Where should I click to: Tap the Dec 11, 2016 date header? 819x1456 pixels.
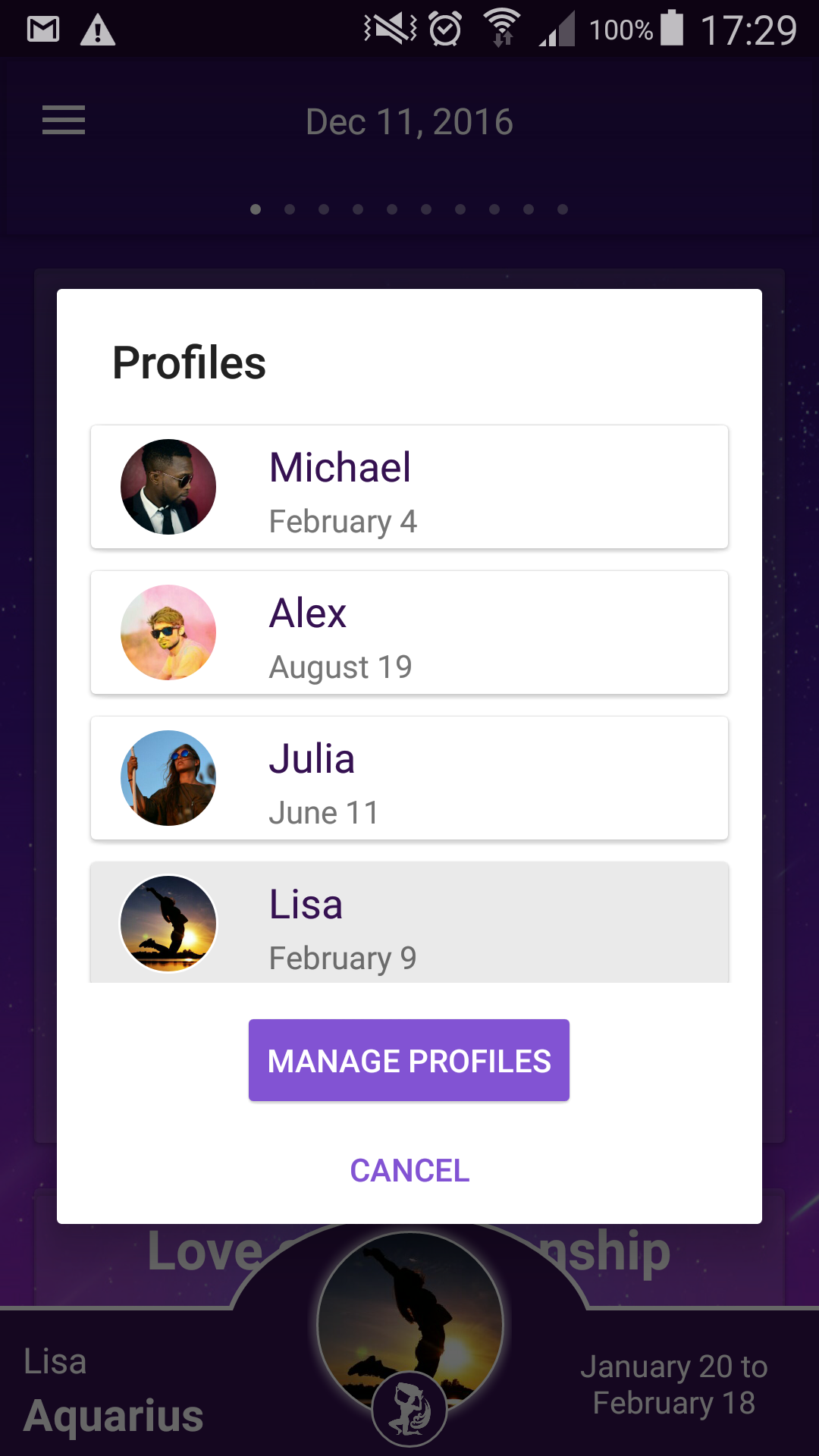409,121
